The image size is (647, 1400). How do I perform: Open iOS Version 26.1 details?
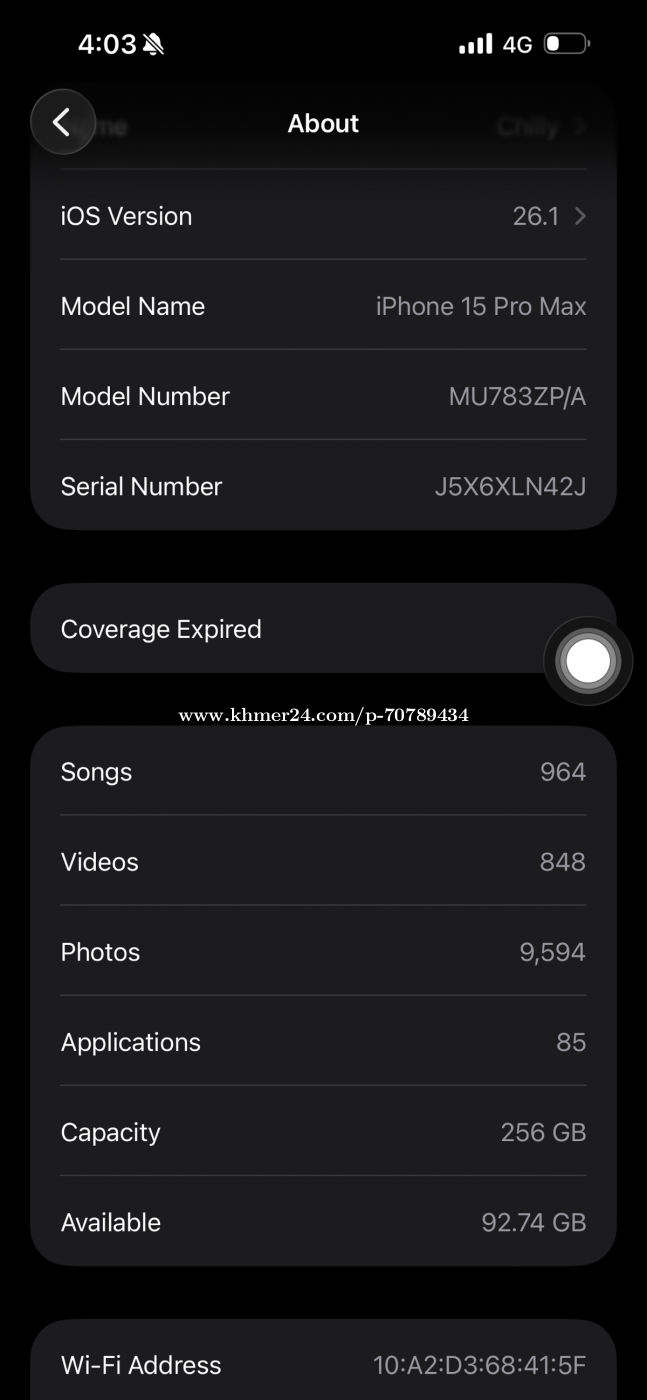point(323,216)
